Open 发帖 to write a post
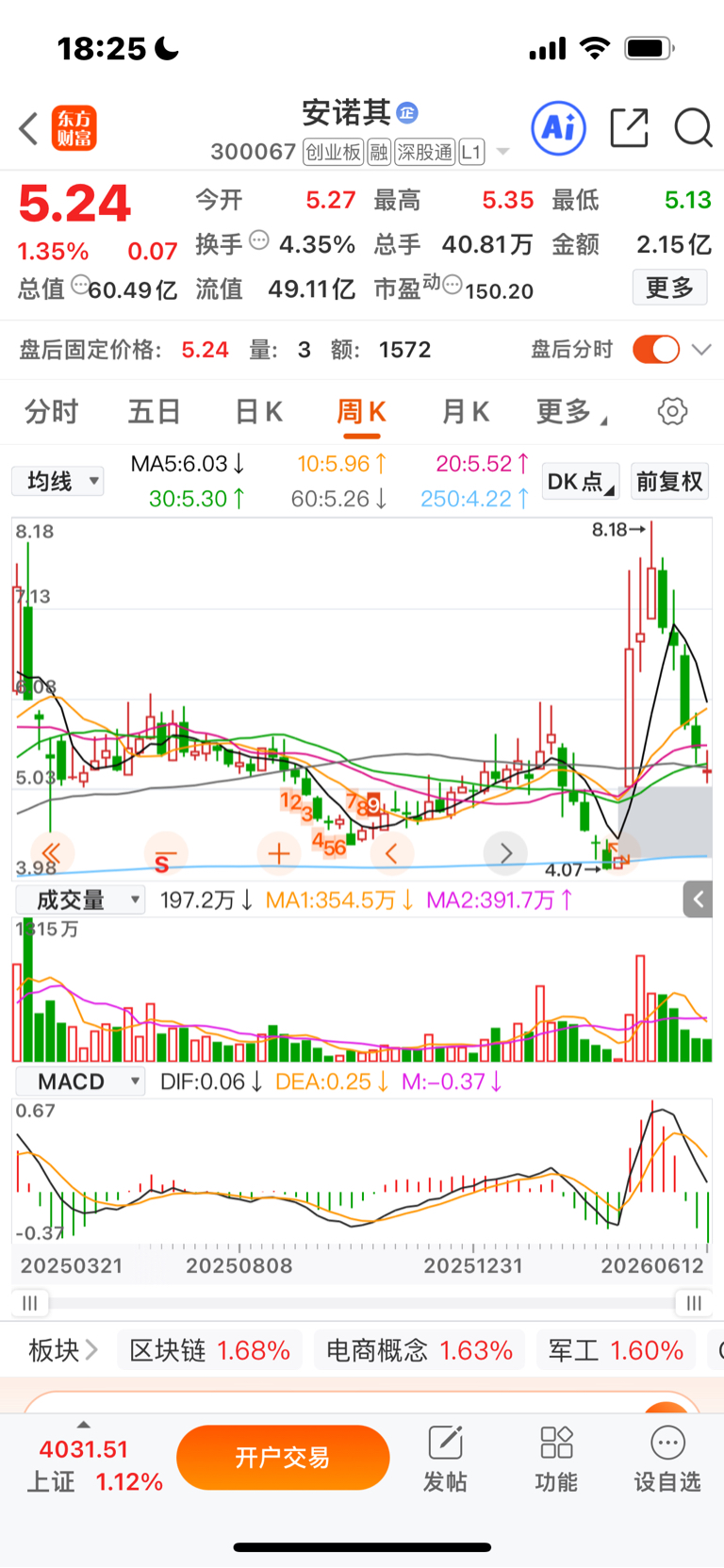Screen dimensions: 724x1568 445,1459
